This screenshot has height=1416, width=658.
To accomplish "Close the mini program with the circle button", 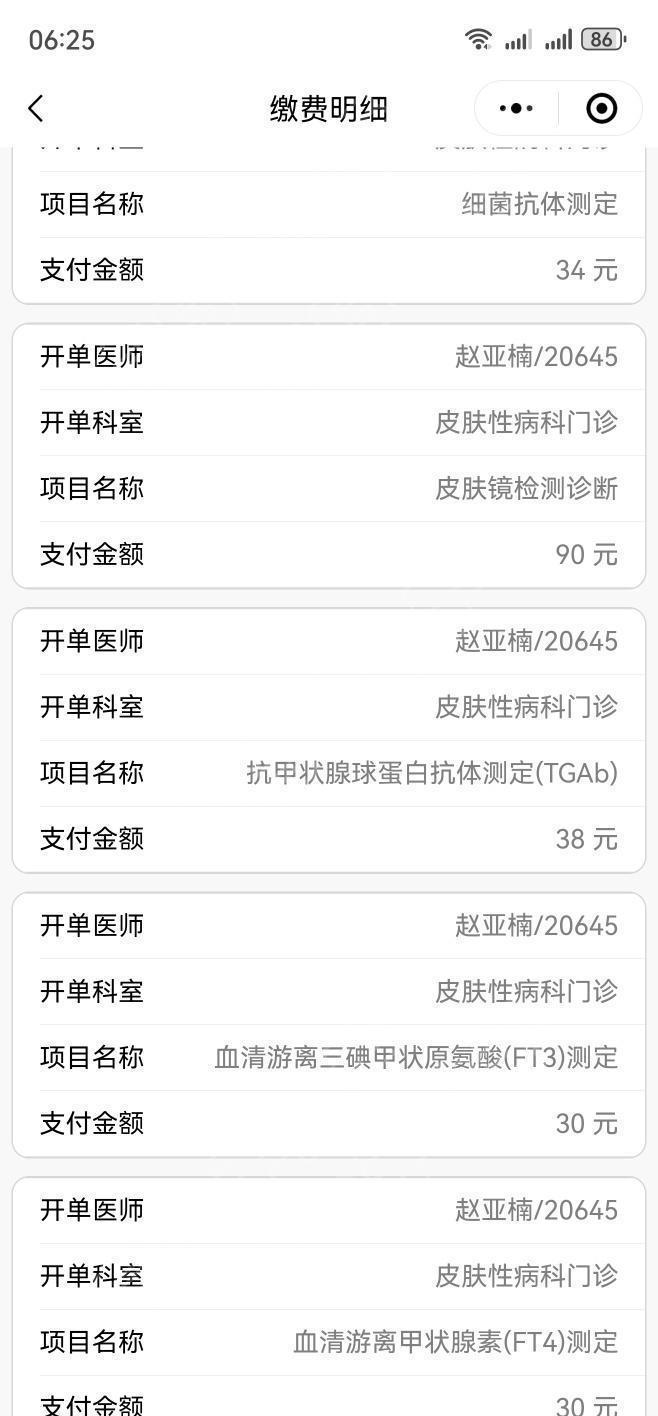I will pyautogui.click(x=601, y=108).
